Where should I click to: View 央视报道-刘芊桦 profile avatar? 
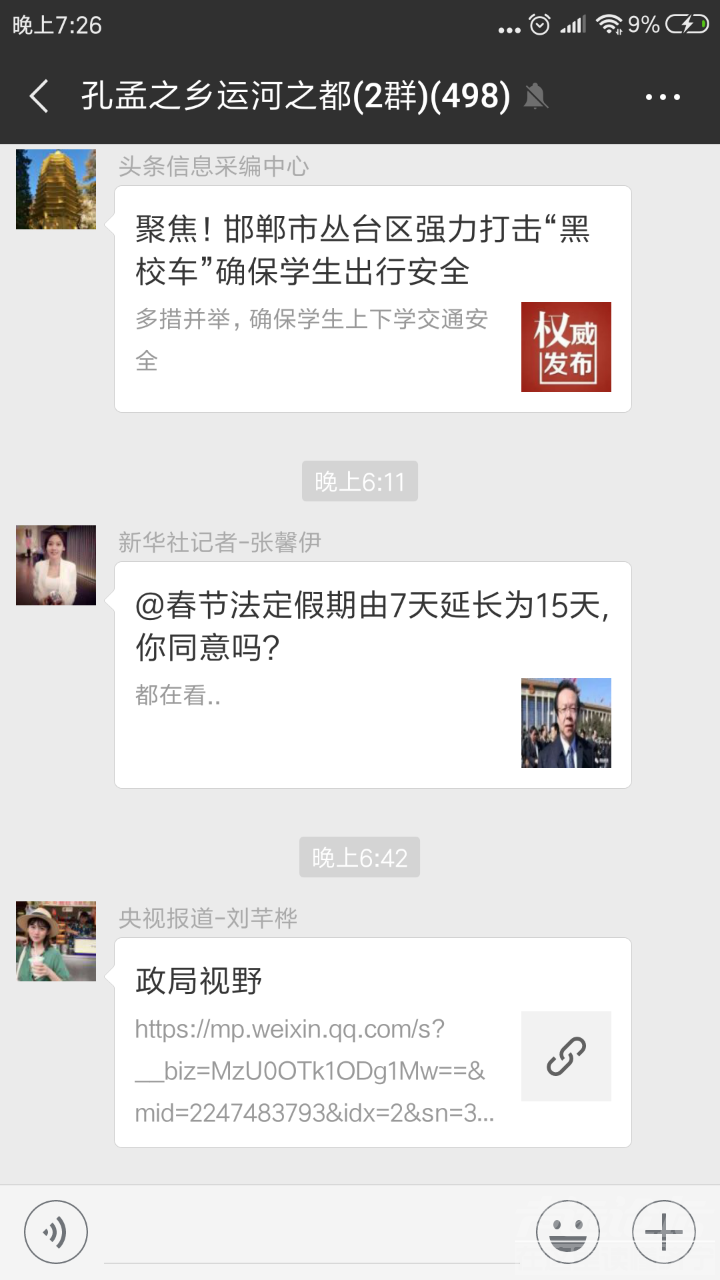pos(56,941)
